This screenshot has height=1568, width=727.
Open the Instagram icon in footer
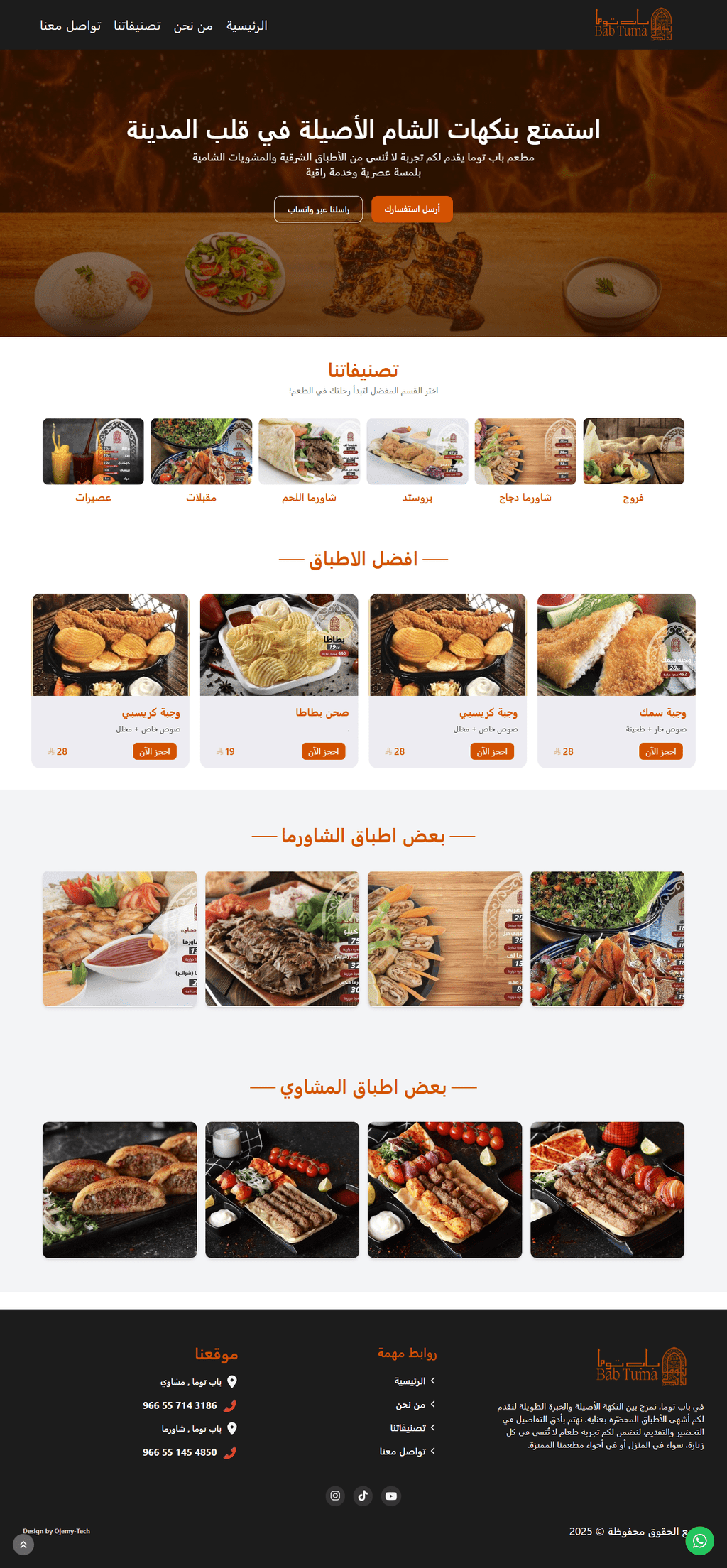pos(335,1496)
